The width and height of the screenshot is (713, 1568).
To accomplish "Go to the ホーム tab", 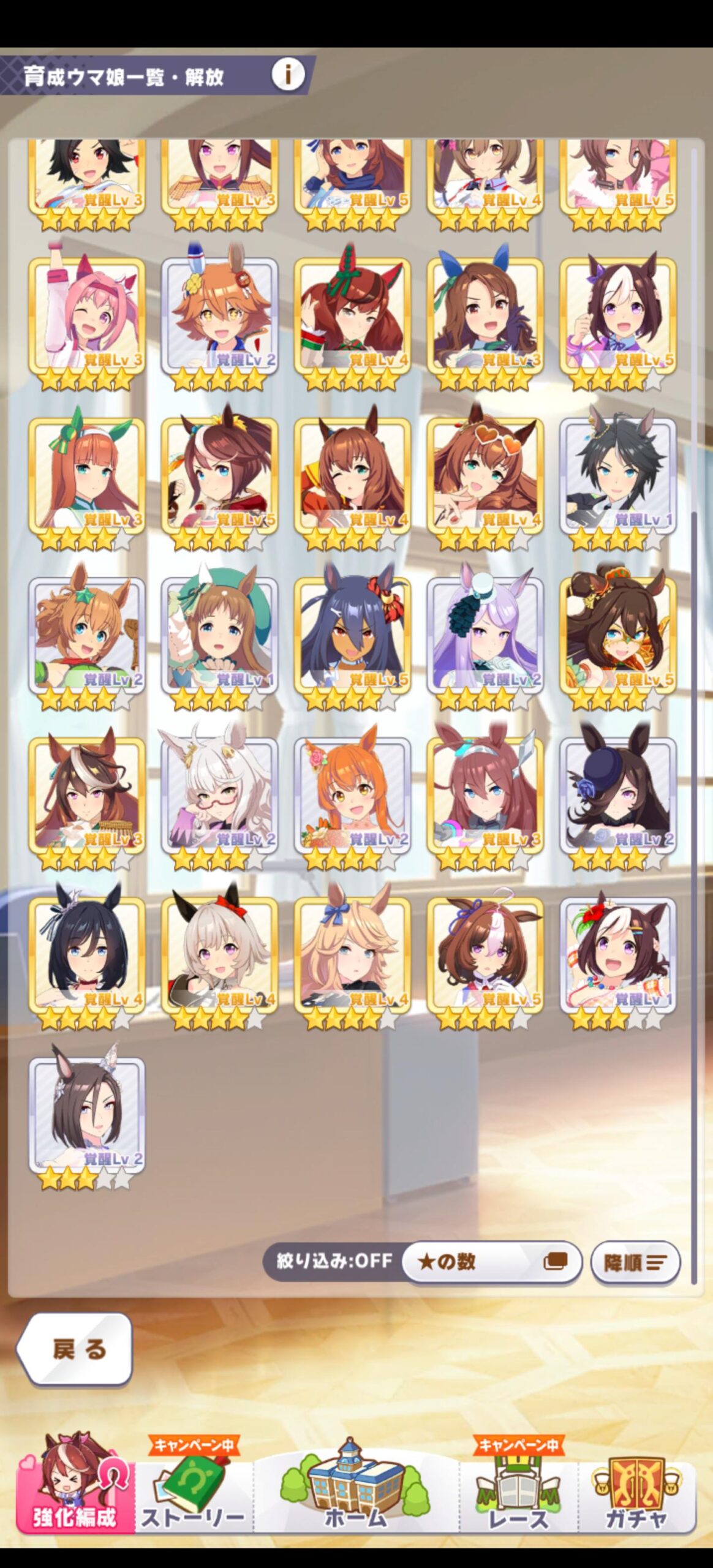I will 356,1488.
